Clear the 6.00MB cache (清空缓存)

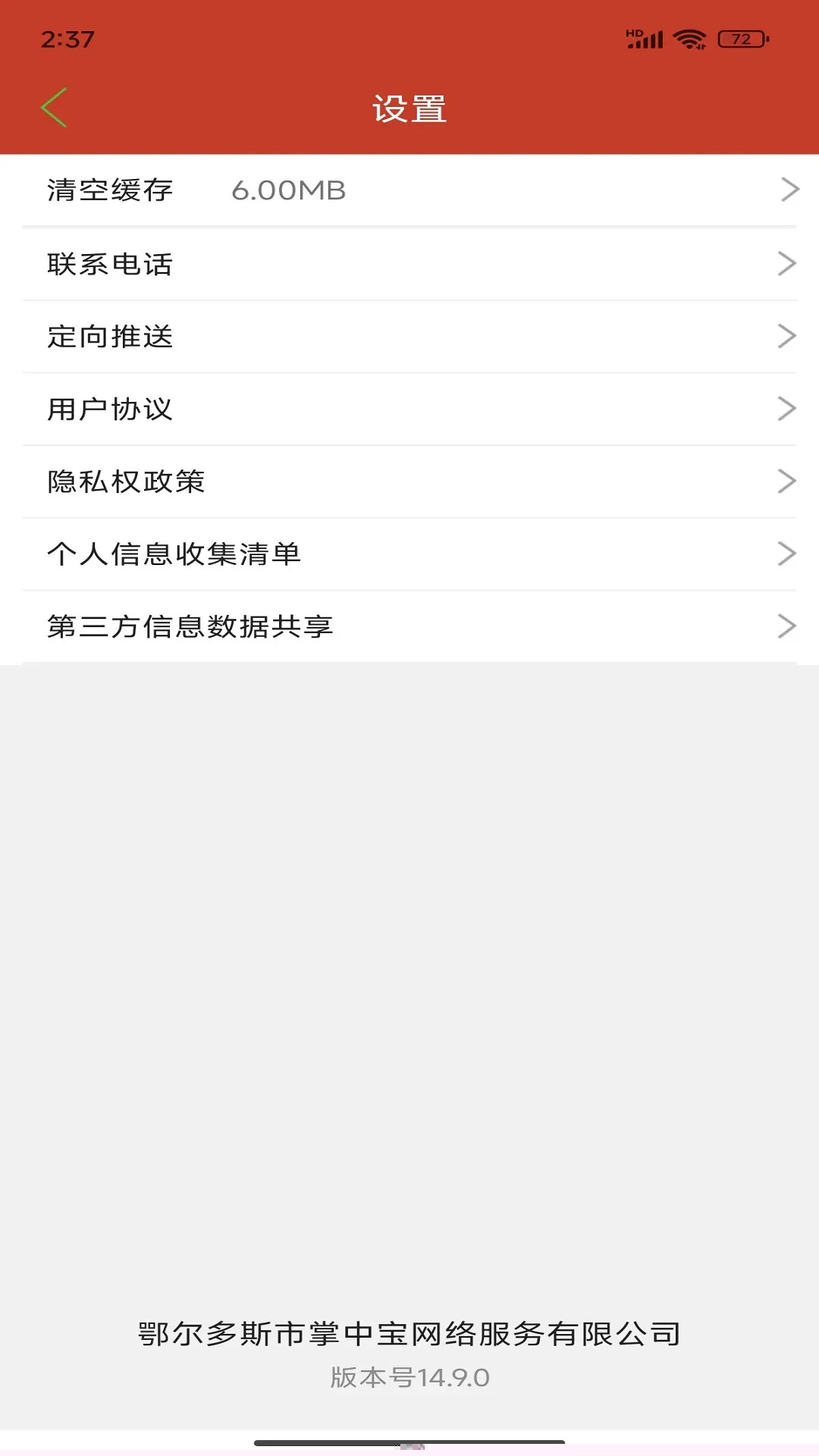[x=409, y=190]
